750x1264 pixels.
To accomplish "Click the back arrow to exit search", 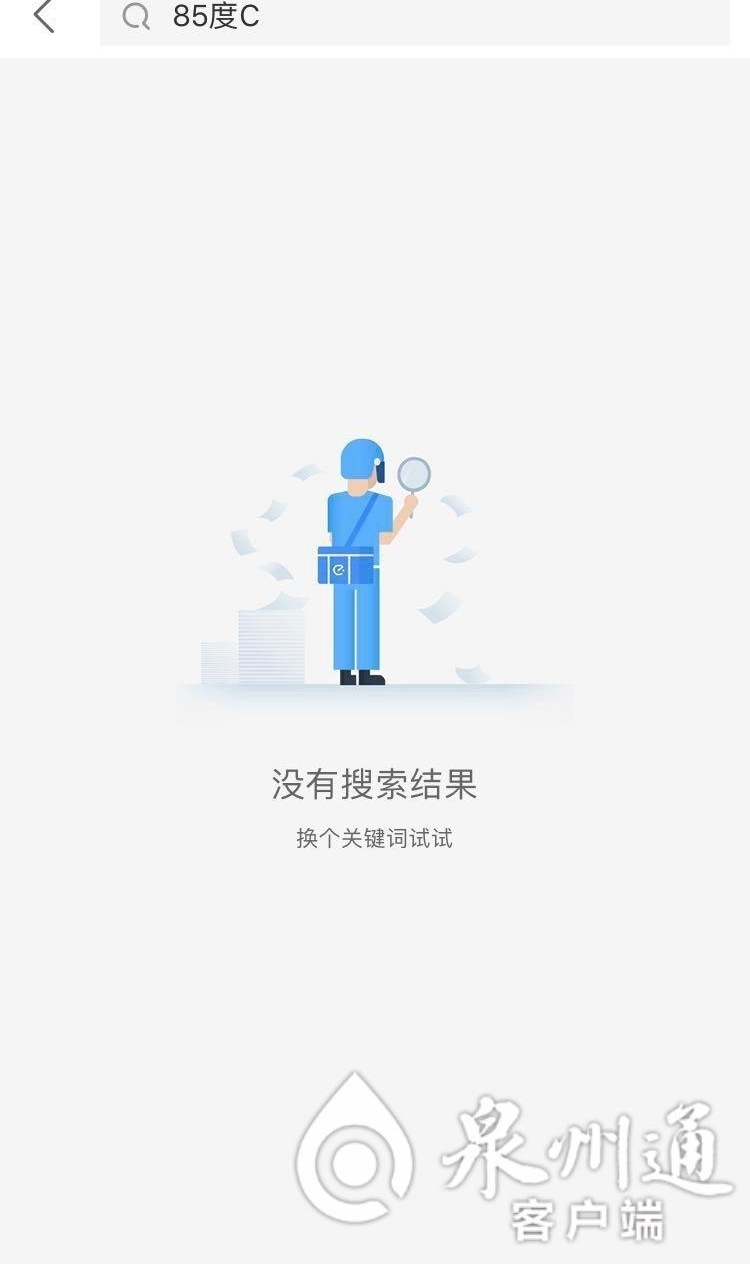I will 42,17.
